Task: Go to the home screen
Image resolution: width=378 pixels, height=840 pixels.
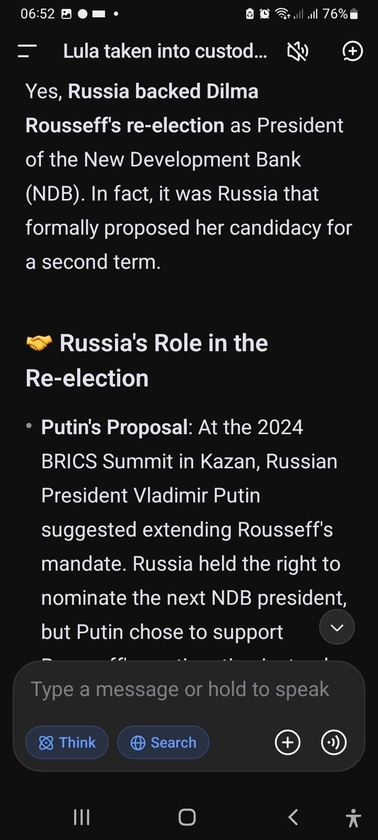Action: (187, 817)
